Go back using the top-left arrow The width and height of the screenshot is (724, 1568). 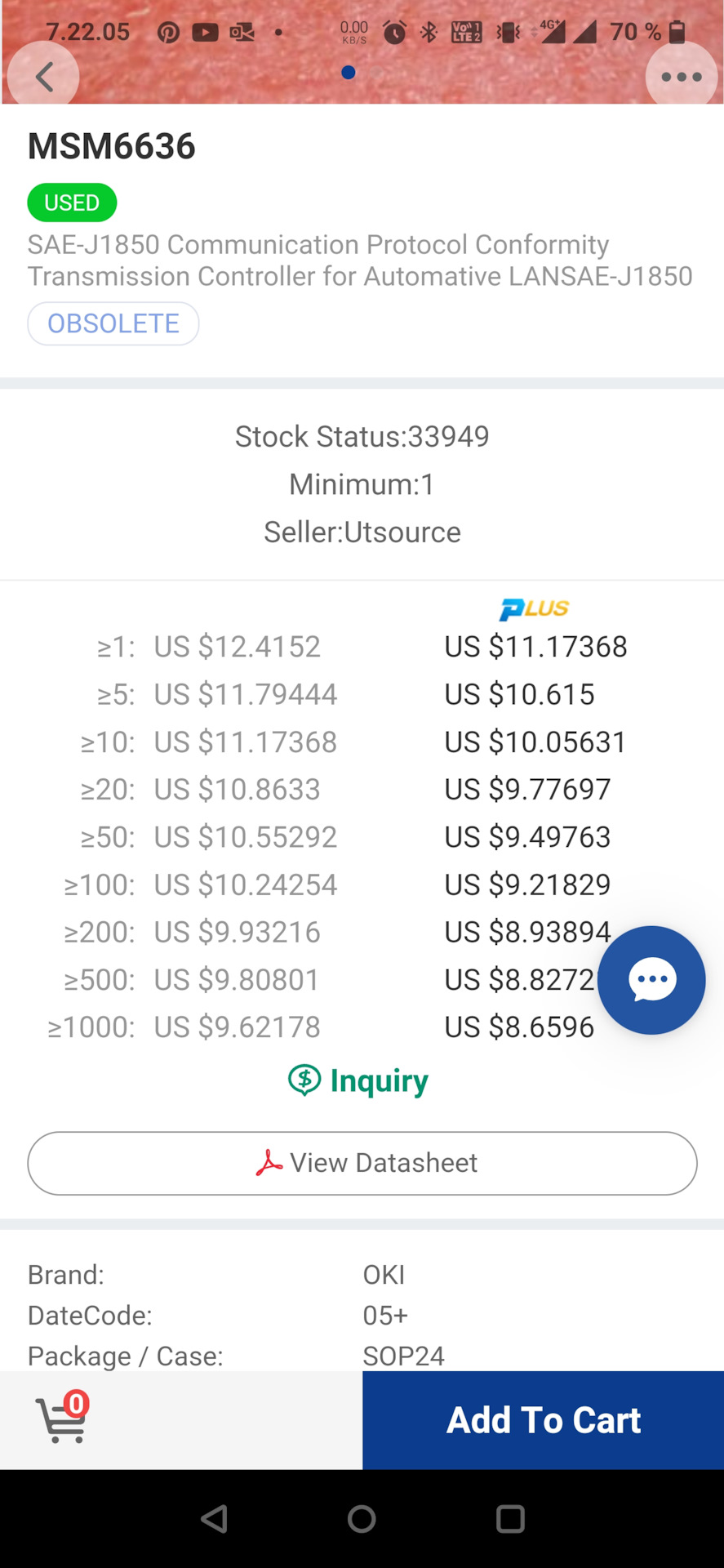coord(43,77)
